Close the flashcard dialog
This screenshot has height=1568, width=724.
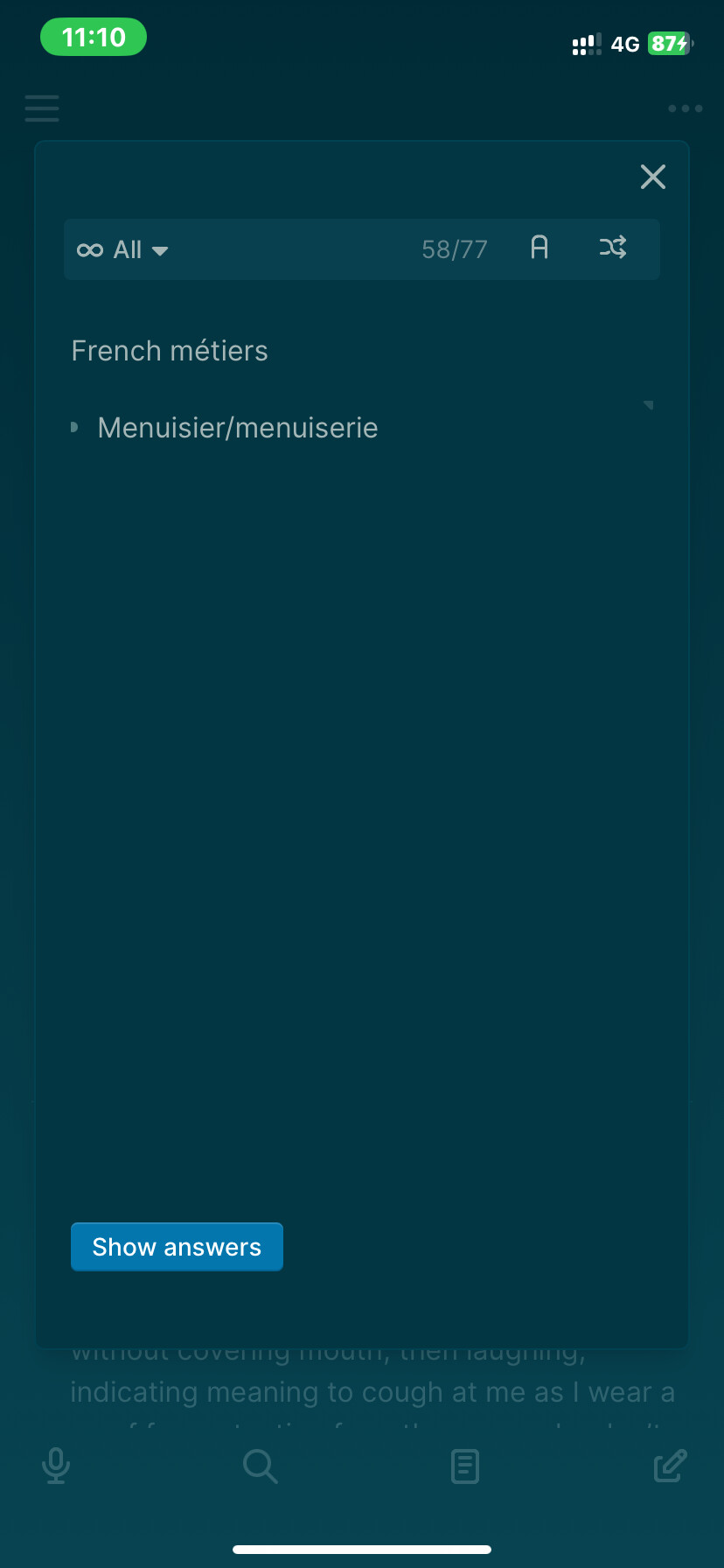point(653,177)
